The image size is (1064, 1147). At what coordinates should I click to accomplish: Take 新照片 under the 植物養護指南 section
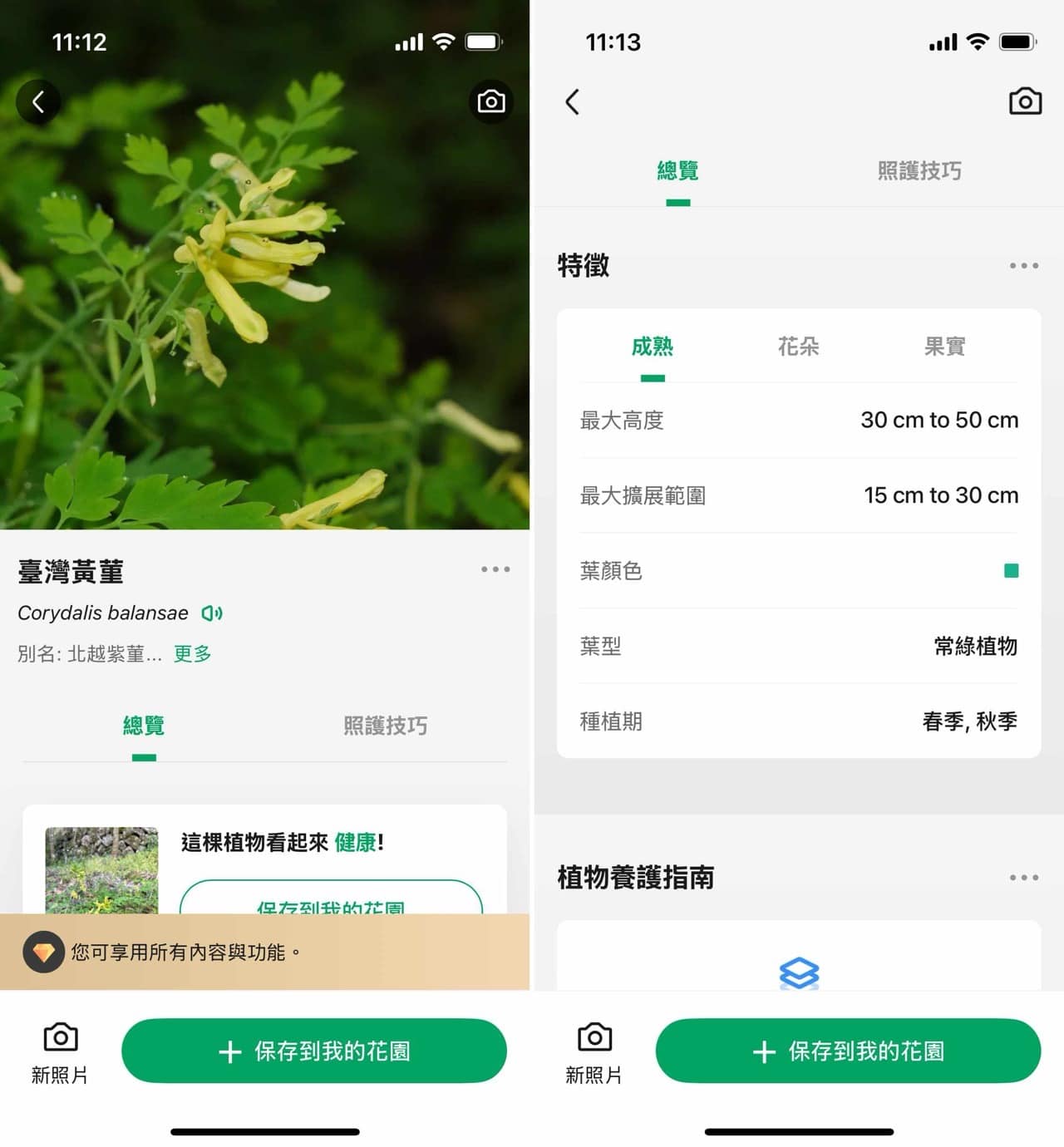[594, 1052]
